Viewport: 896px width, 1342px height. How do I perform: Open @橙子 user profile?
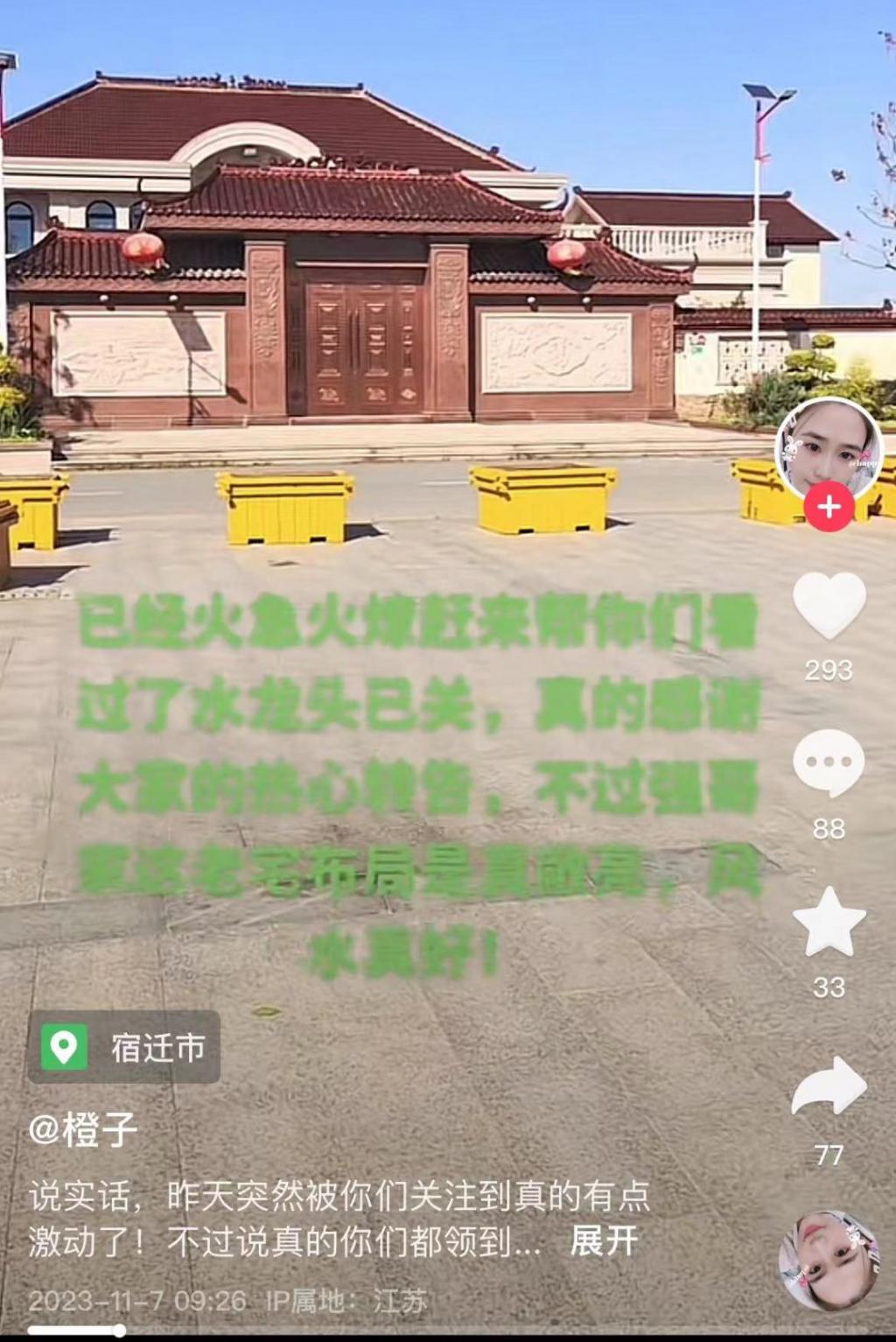click(x=83, y=1130)
